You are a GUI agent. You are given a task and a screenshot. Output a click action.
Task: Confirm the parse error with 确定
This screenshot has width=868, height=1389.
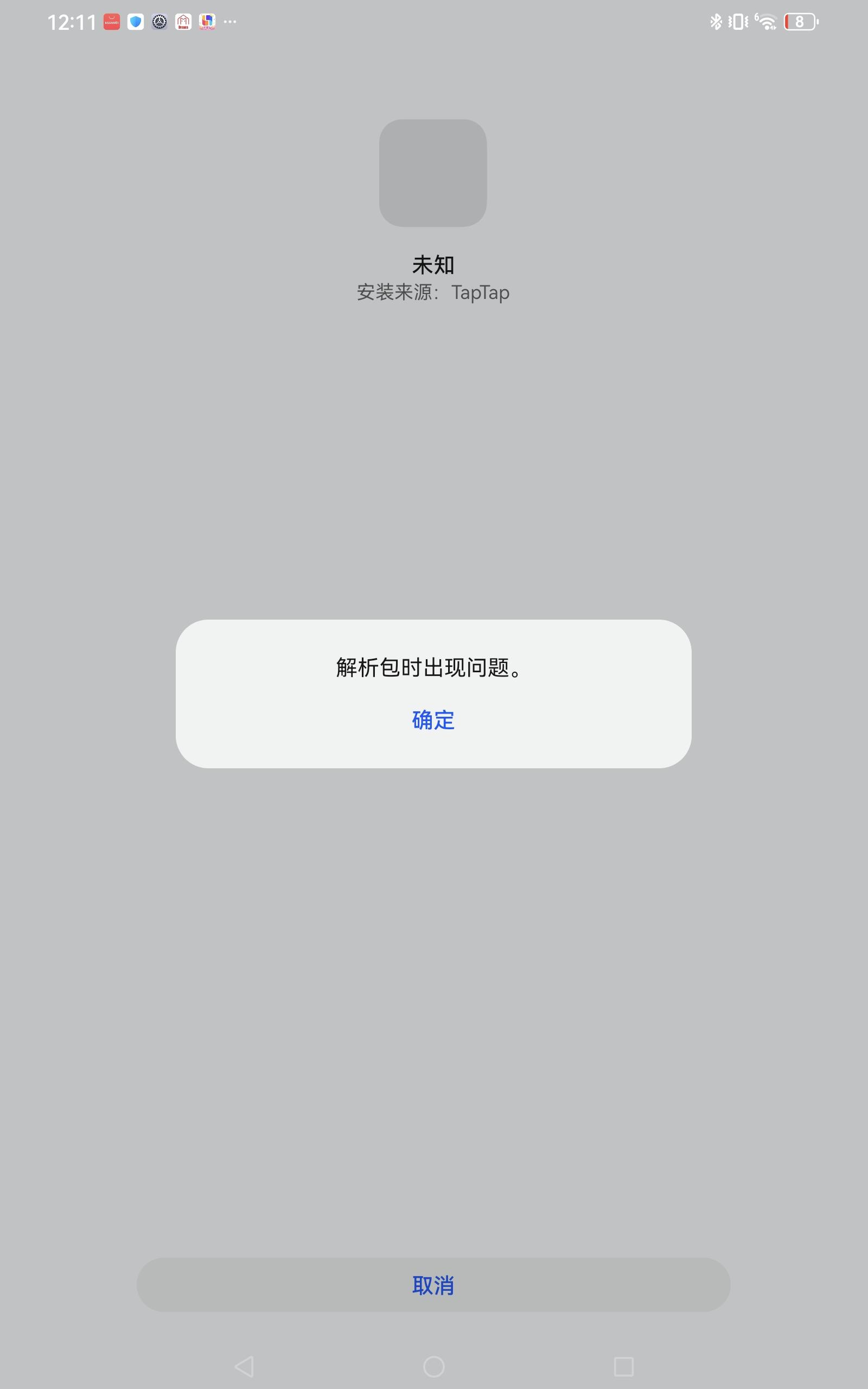tap(433, 721)
